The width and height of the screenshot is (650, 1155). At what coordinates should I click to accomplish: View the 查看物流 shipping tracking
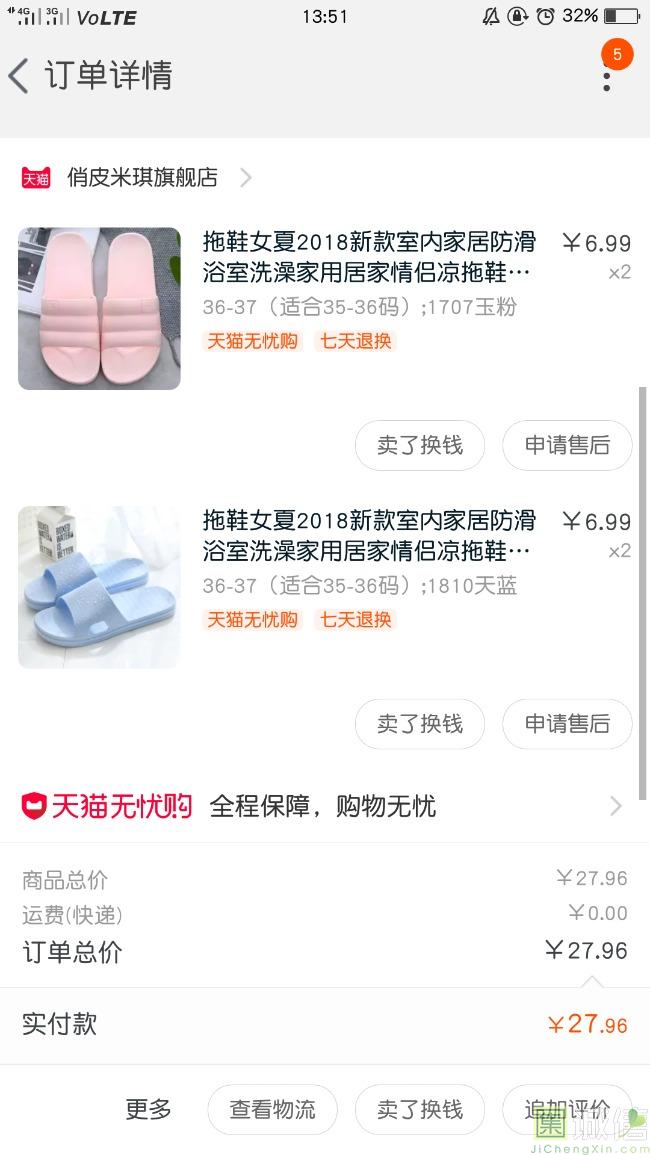[272, 1109]
